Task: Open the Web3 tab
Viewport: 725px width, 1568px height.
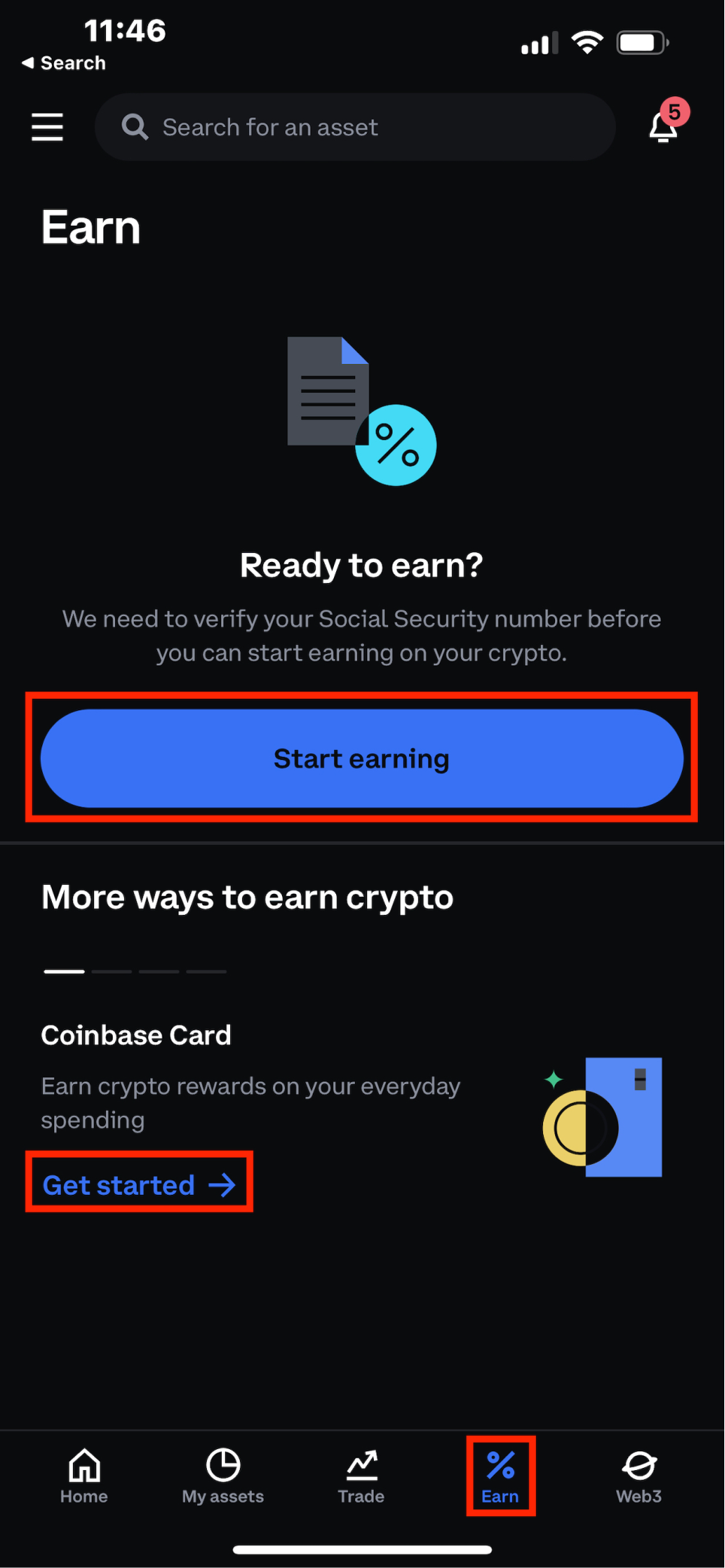Action: [x=639, y=1475]
